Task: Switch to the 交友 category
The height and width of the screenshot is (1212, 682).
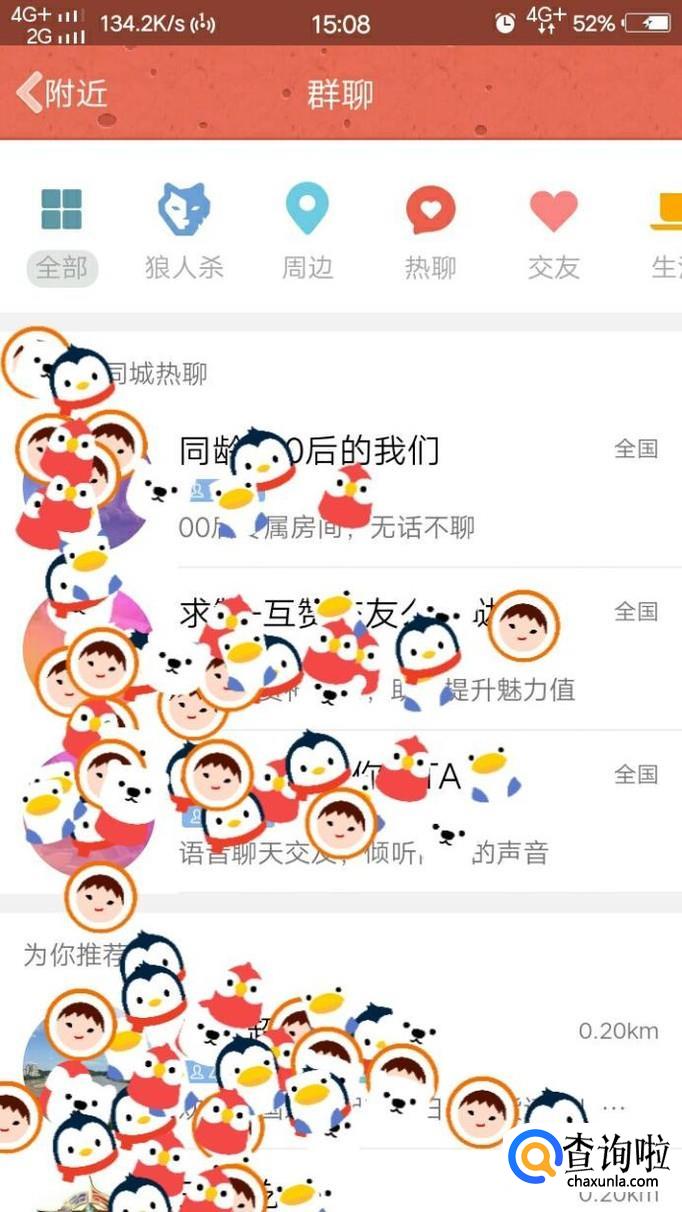Action: (x=553, y=232)
